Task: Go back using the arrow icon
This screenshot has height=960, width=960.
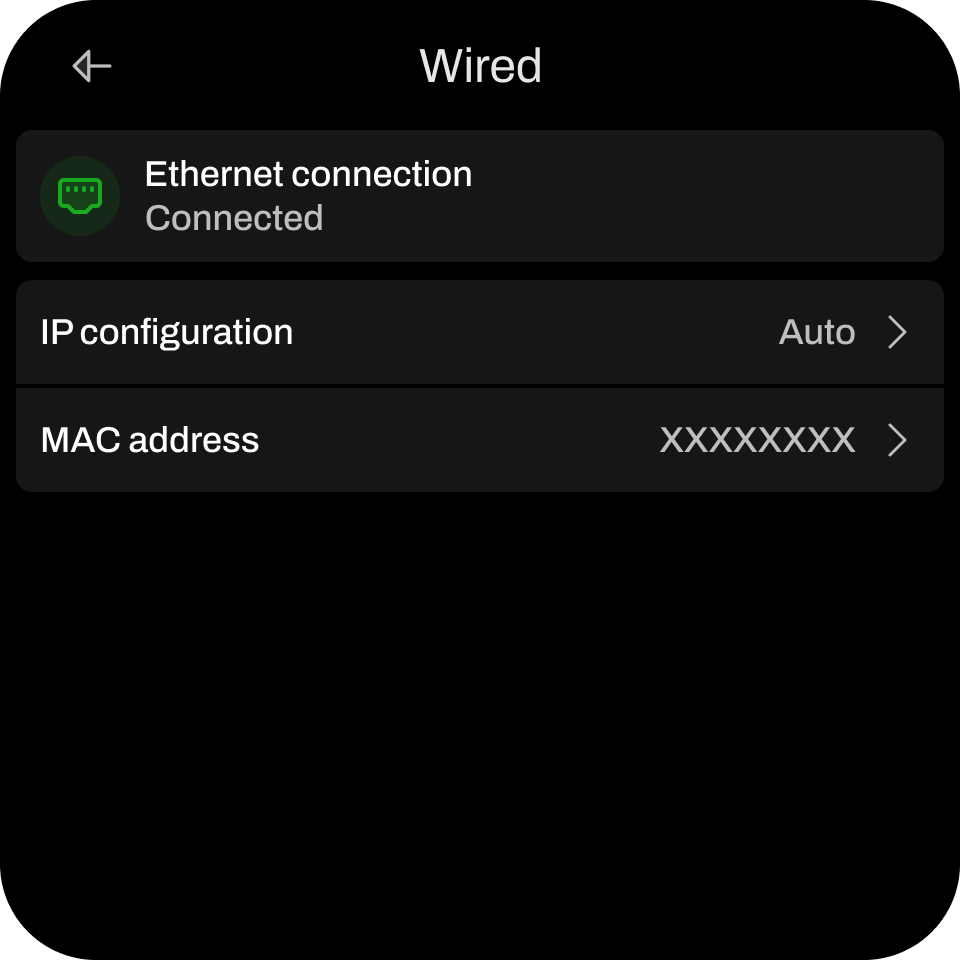Action: point(92,66)
